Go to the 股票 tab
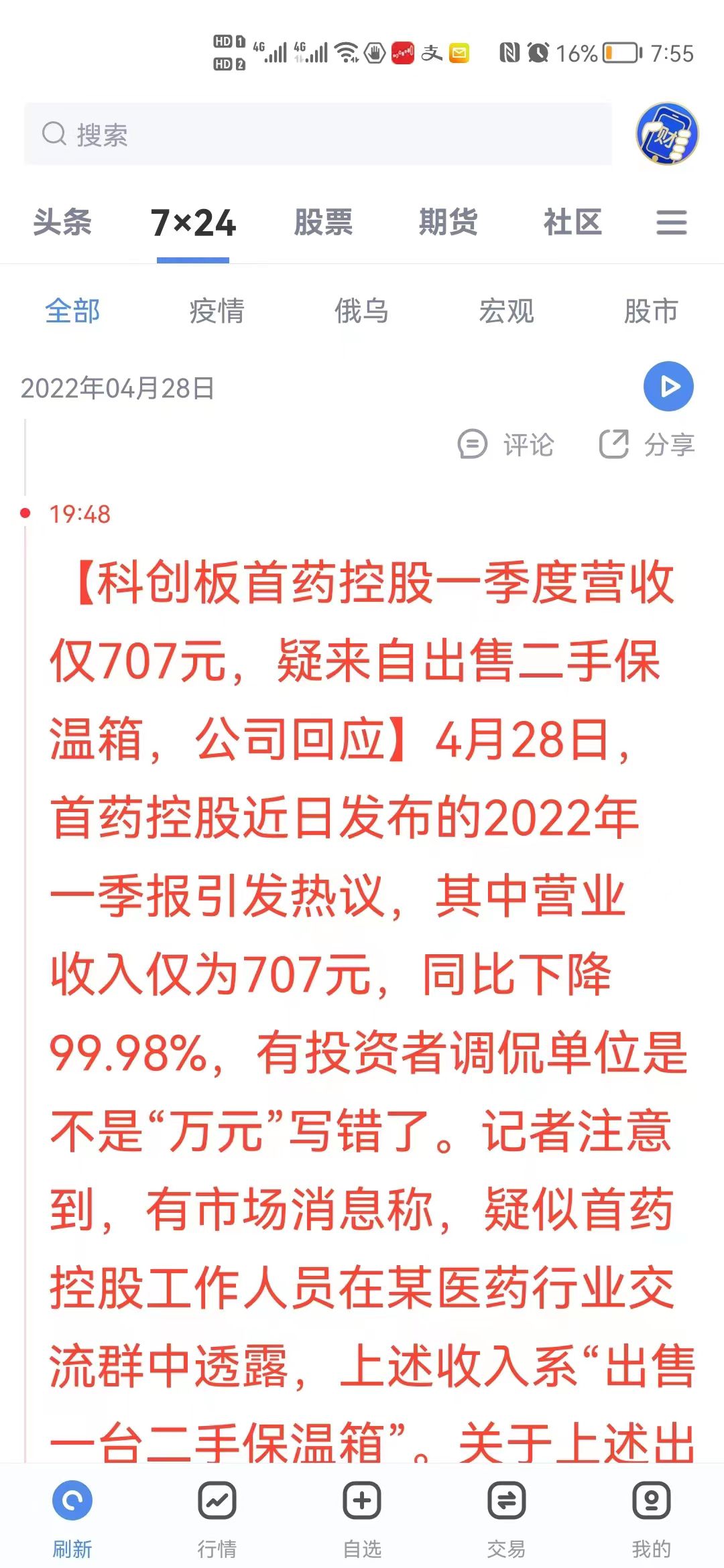This screenshot has height=1568, width=724. (323, 222)
